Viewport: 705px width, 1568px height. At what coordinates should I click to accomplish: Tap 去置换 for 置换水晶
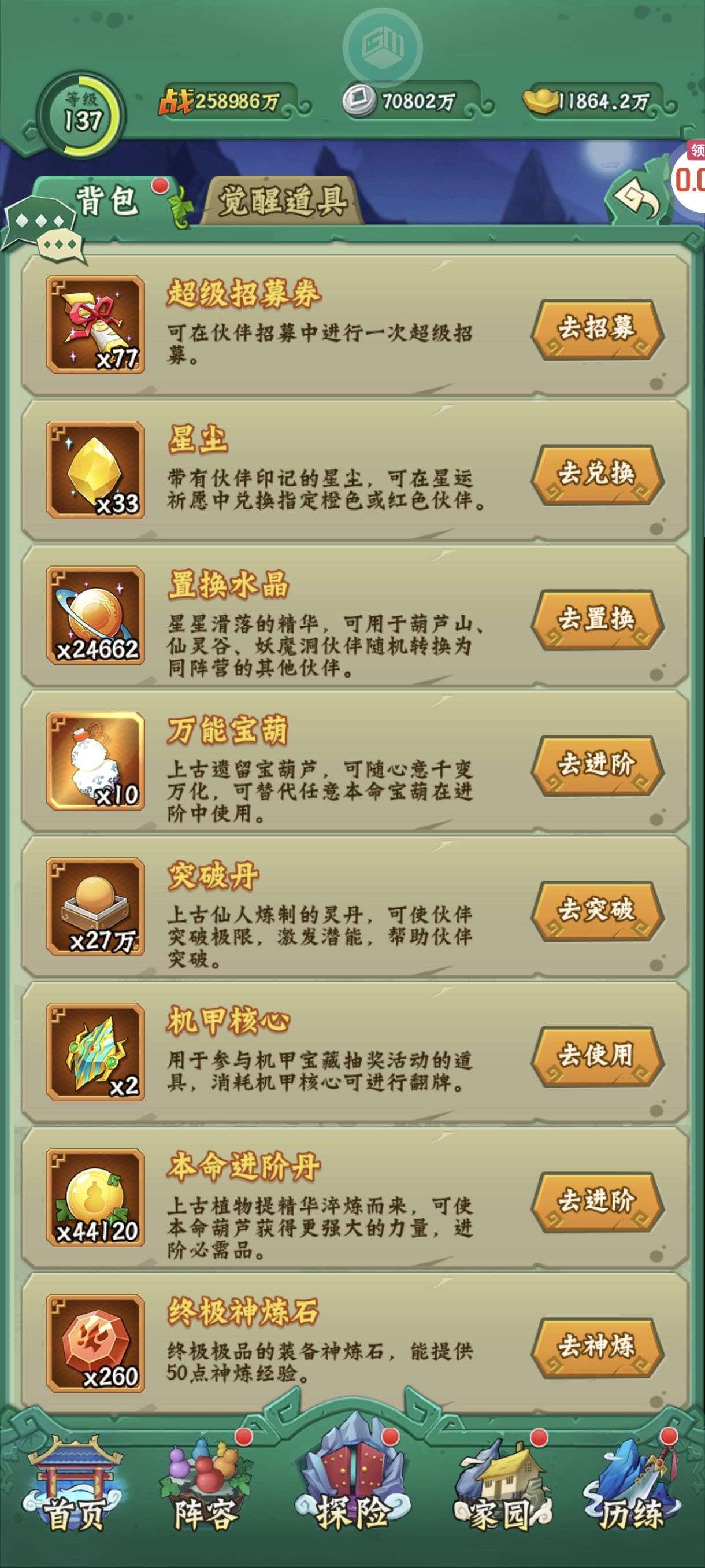(x=597, y=620)
